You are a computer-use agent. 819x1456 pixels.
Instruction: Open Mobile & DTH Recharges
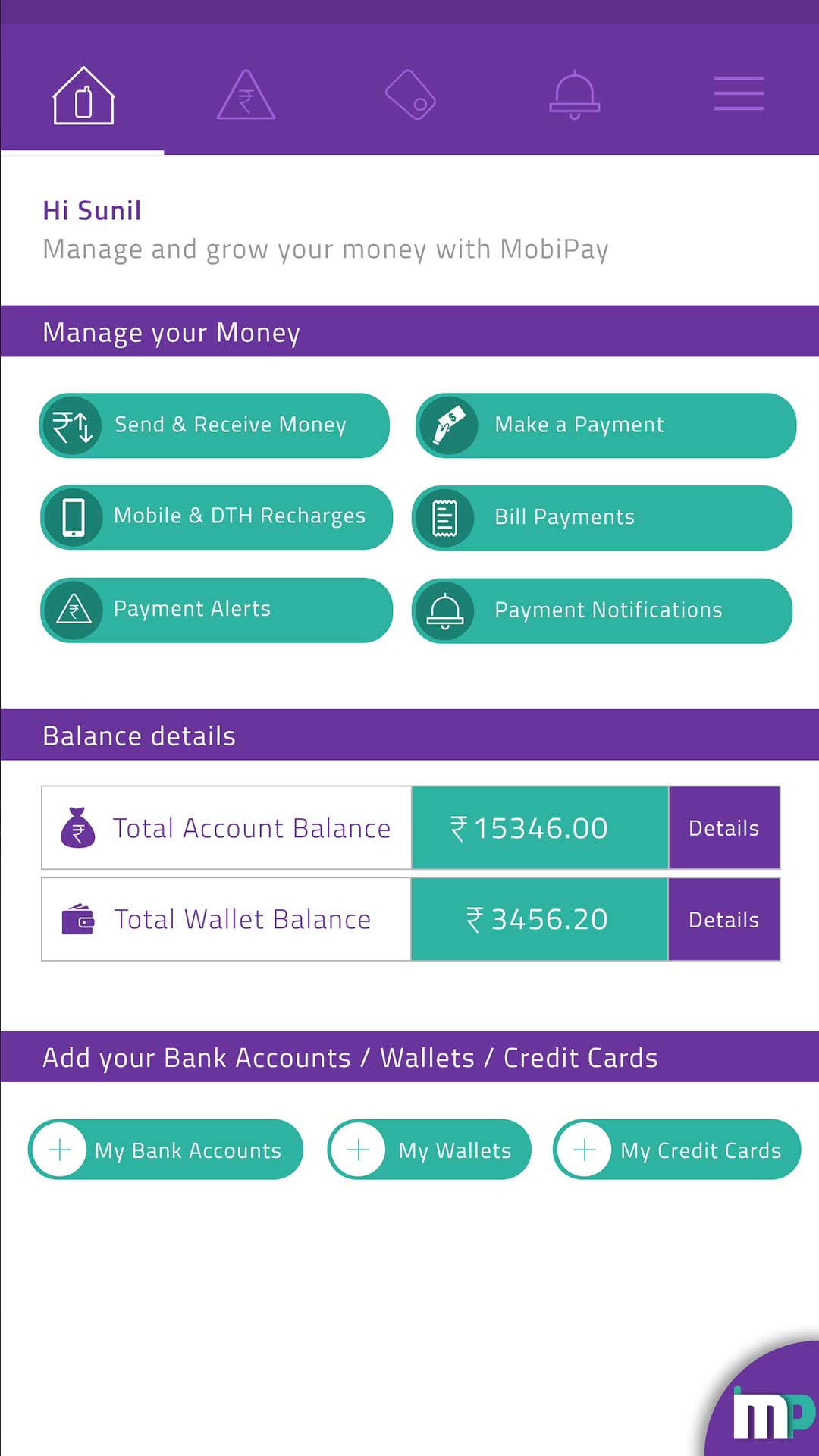(216, 517)
